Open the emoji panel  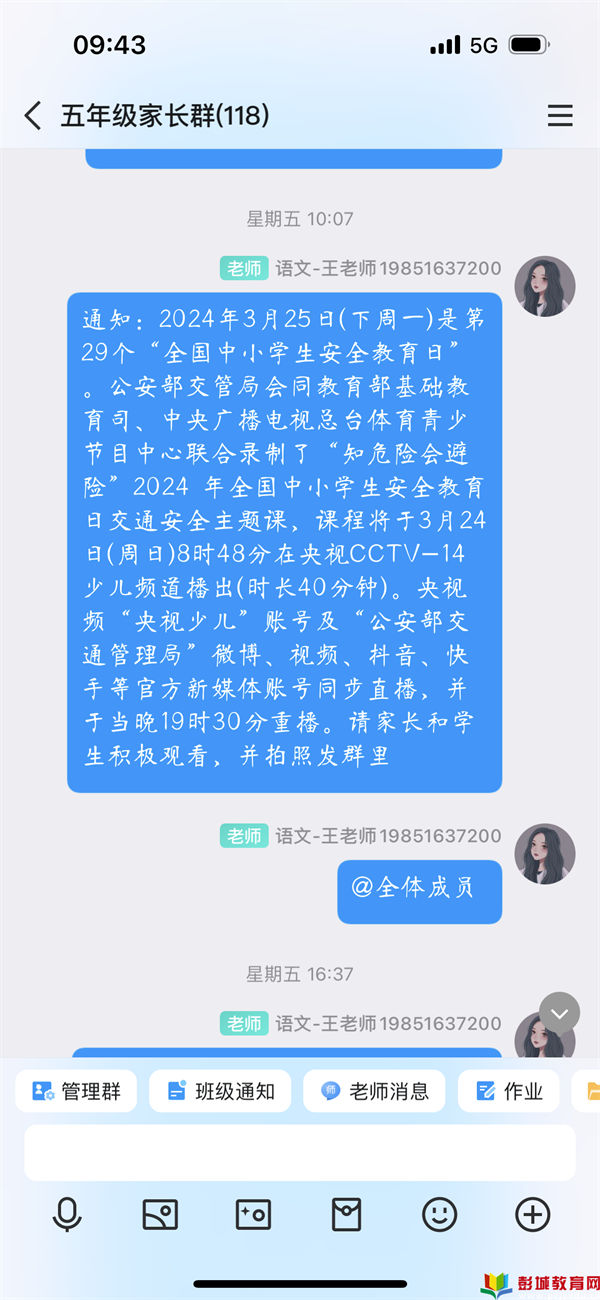coord(439,1215)
